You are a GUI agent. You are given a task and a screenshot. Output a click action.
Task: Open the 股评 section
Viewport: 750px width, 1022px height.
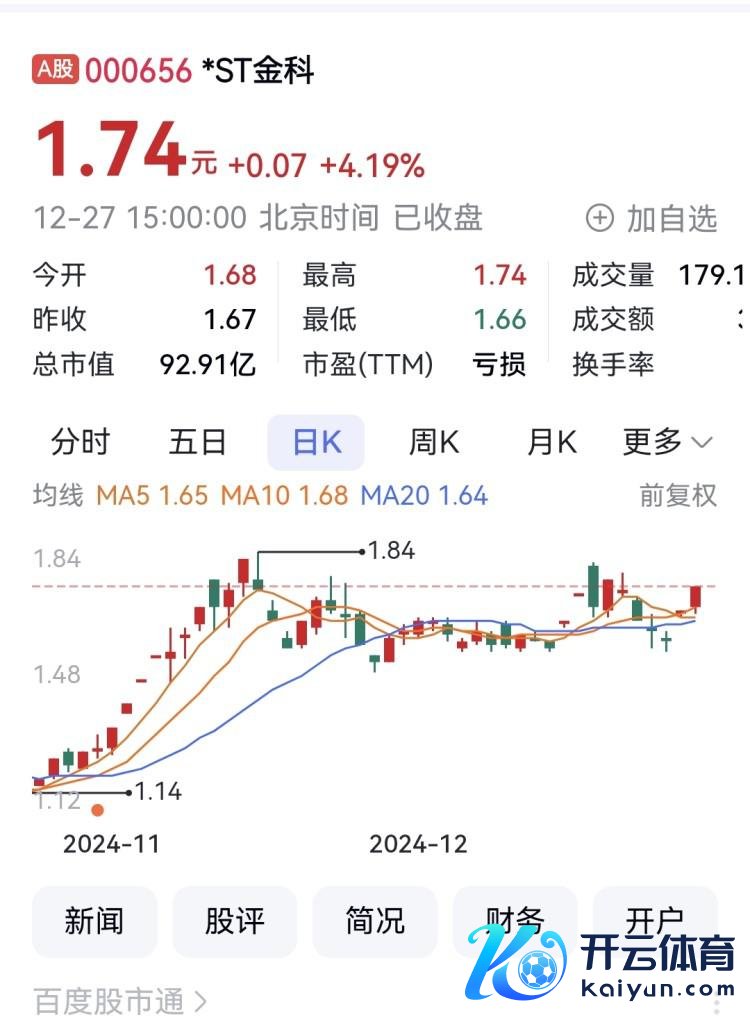click(x=235, y=920)
